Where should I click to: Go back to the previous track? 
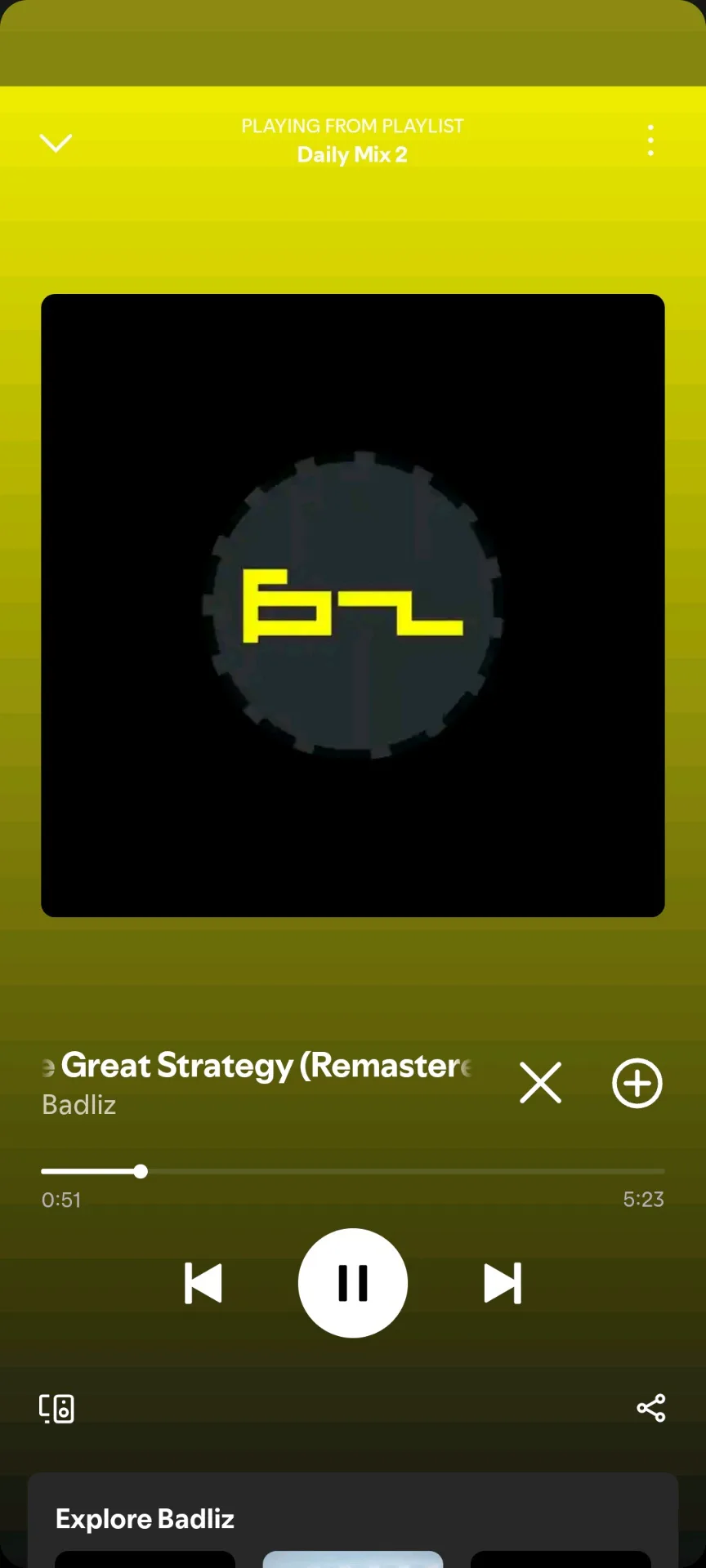pos(203,1283)
